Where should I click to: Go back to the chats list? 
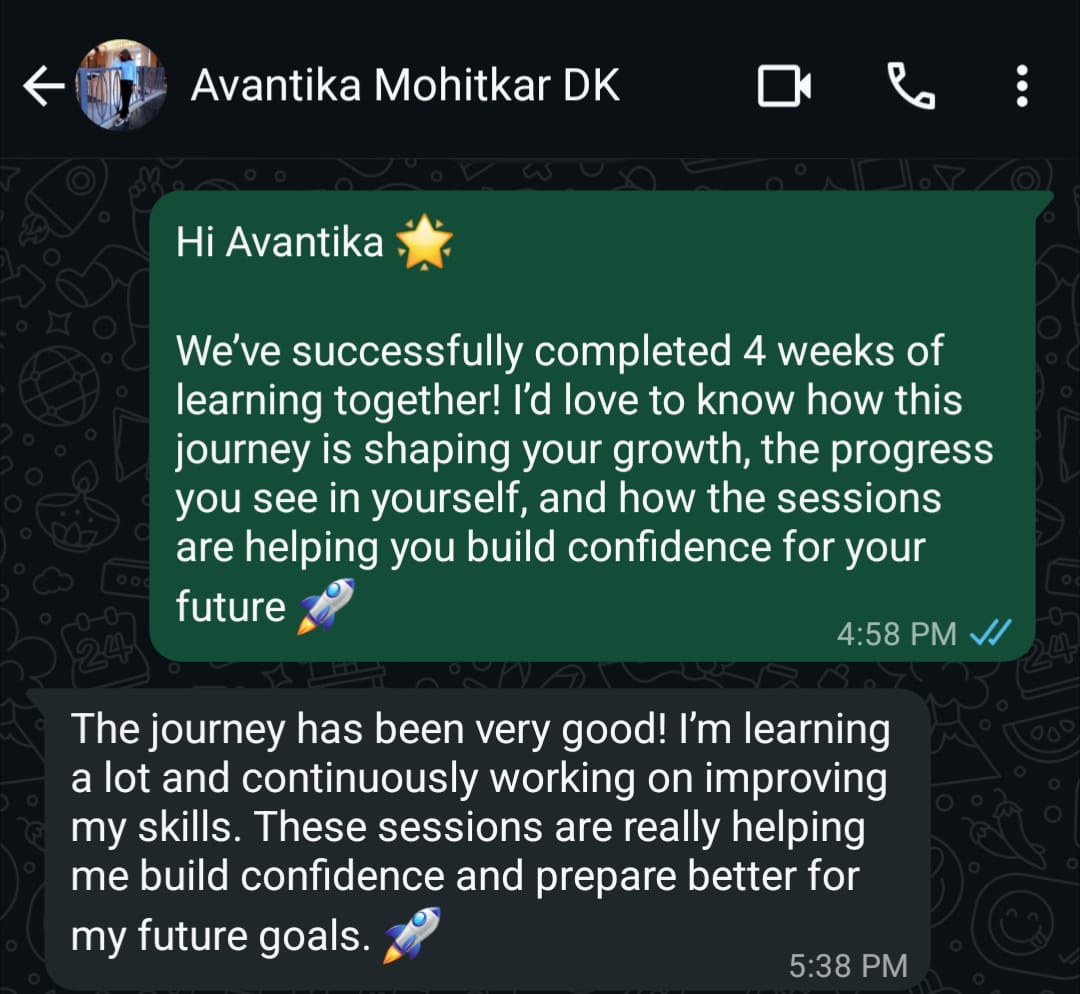[42, 88]
